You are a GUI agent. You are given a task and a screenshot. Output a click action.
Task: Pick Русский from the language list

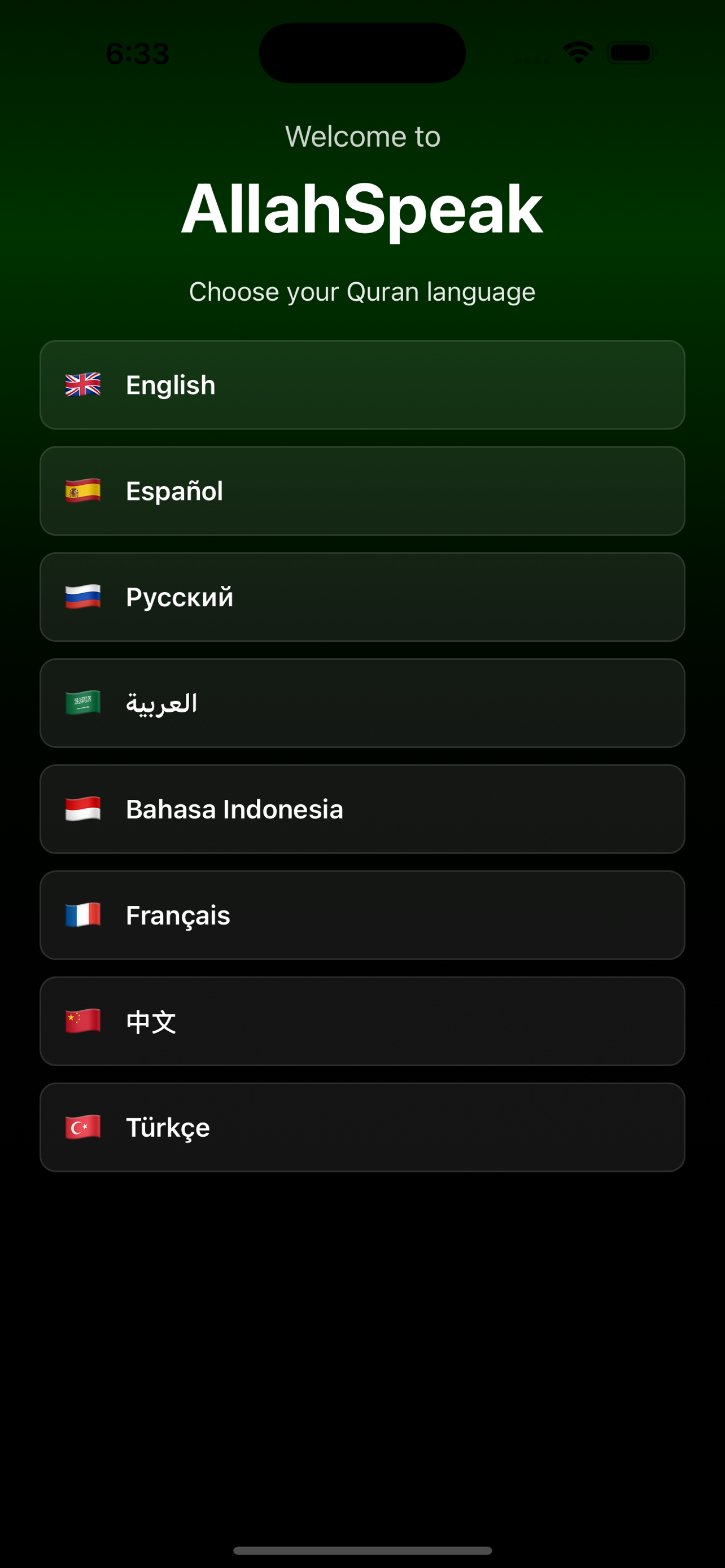click(362, 597)
